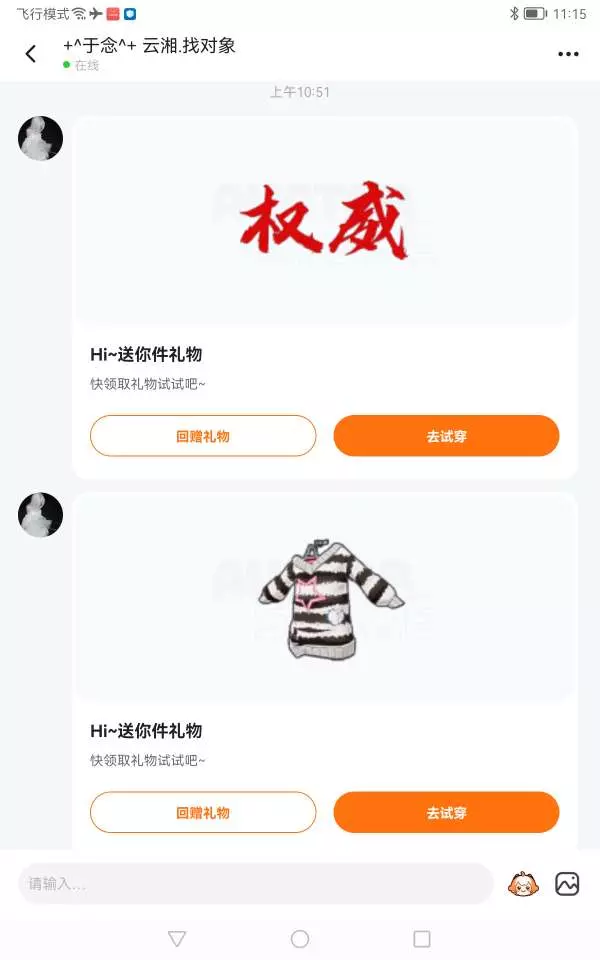Image resolution: width=600 pixels, height=960 pixels.
Task: Open sender's avatar beside the 权威 gift
Action: pyautogui.click(x=40, y=138)
